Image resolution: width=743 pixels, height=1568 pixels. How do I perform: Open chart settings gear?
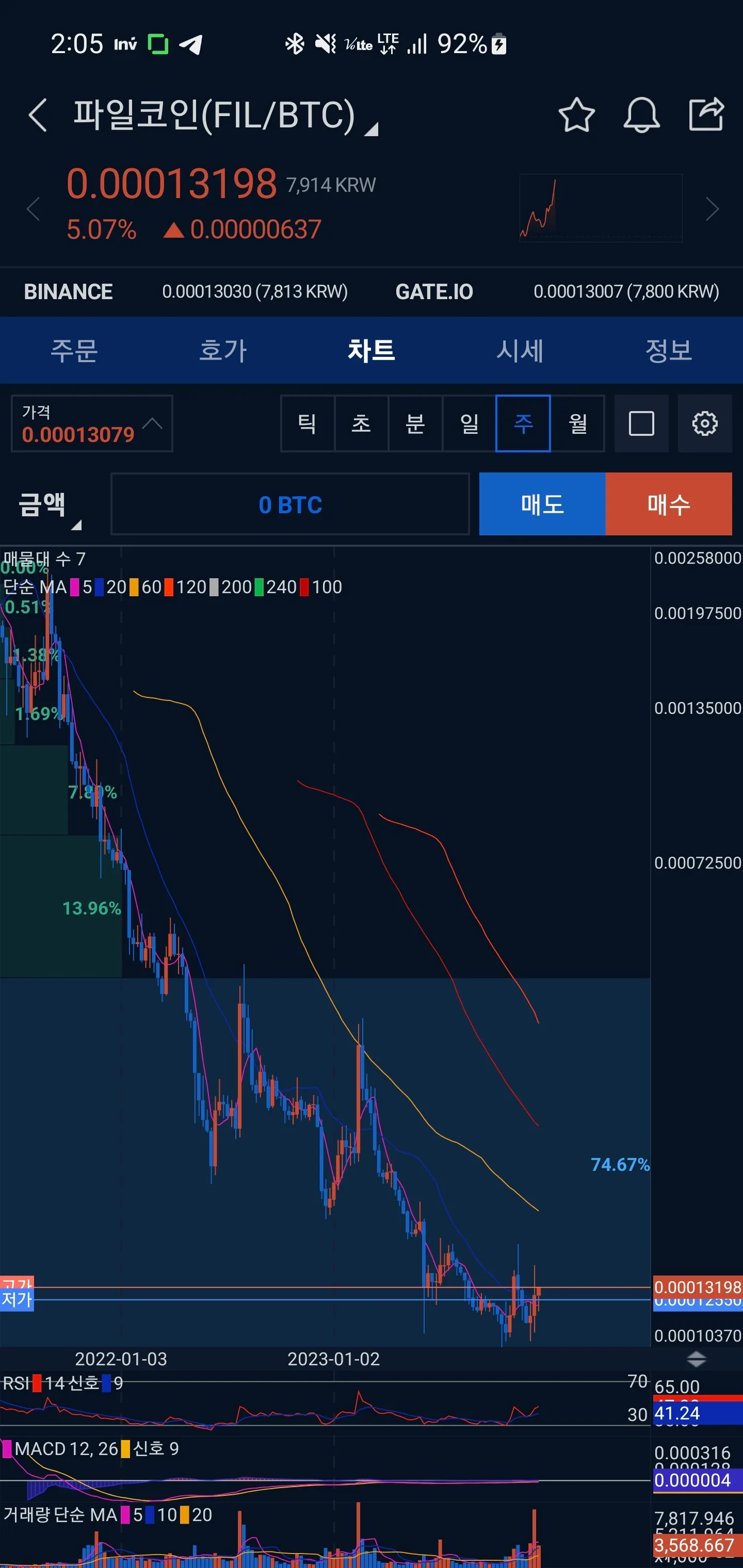point(705,423)
